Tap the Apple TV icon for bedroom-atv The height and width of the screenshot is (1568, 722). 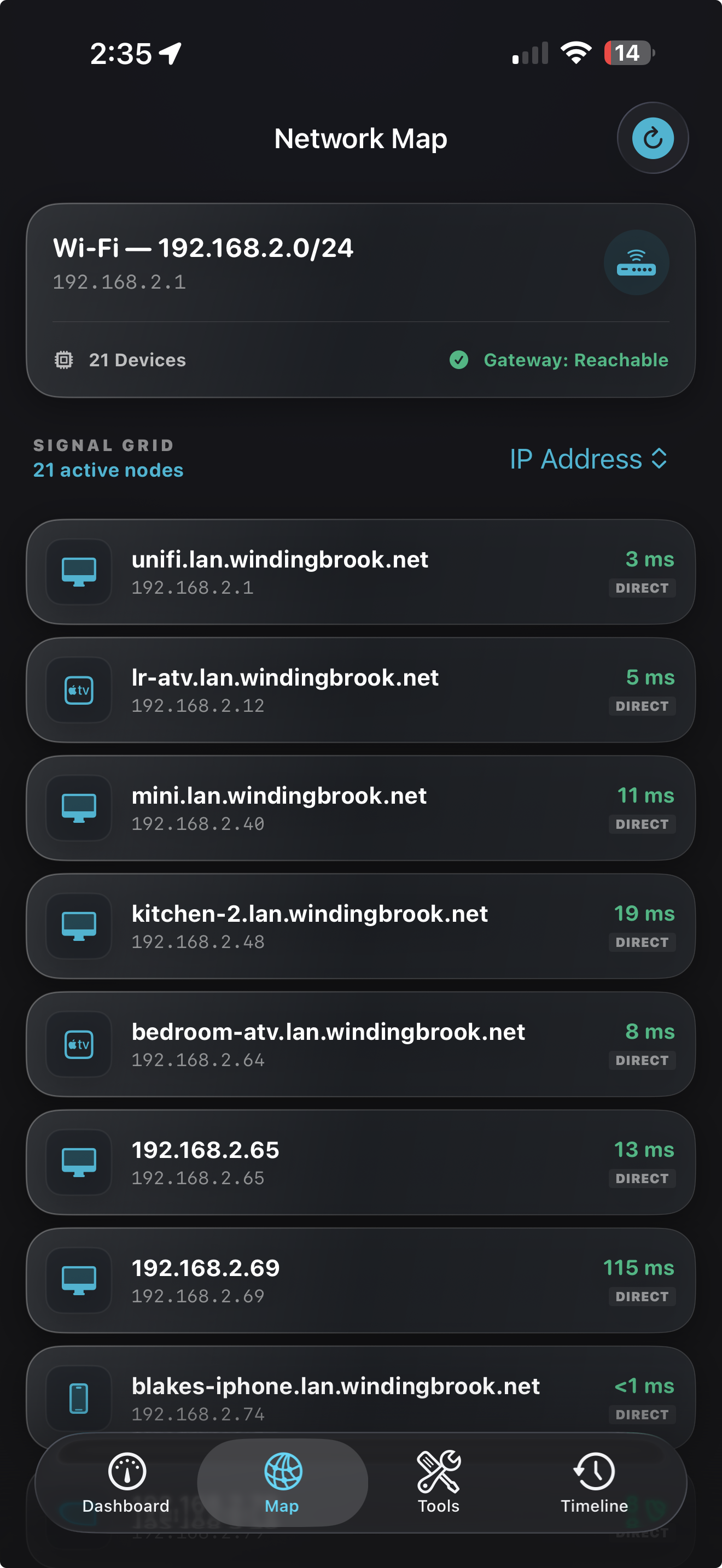79,1045
